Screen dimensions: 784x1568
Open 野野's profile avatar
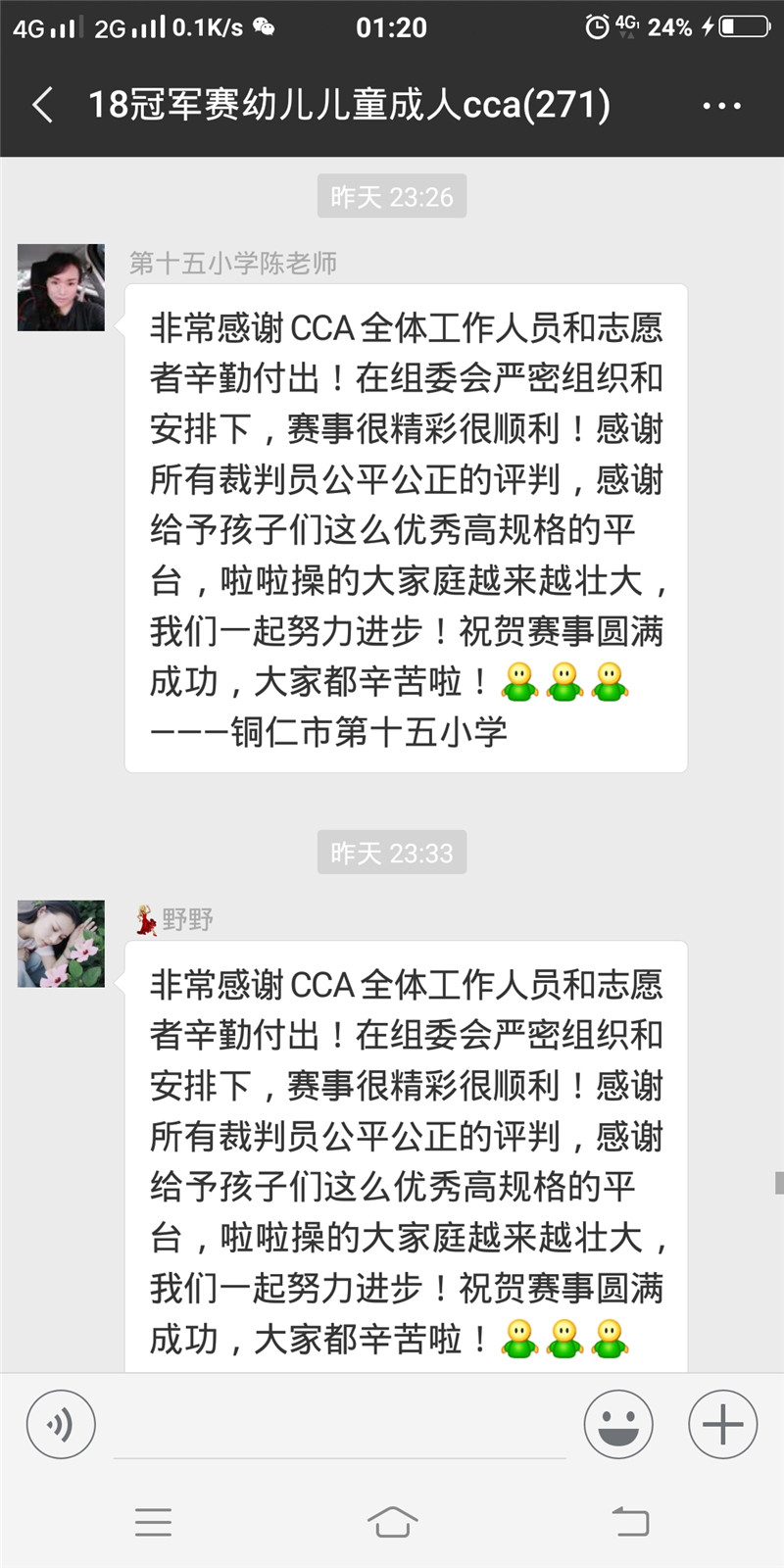(x=61, y=944)
